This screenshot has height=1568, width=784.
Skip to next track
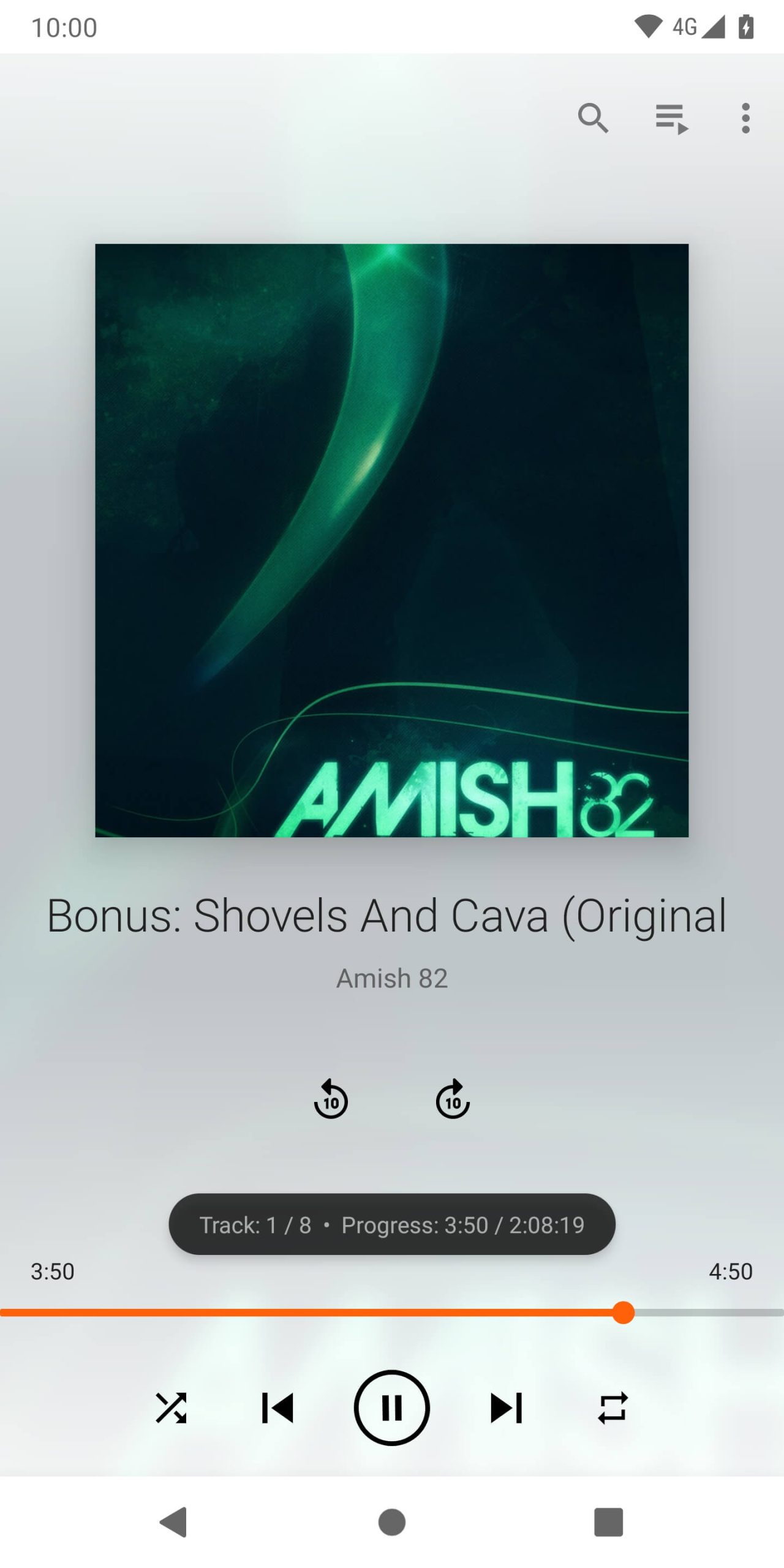point(506,1408)
